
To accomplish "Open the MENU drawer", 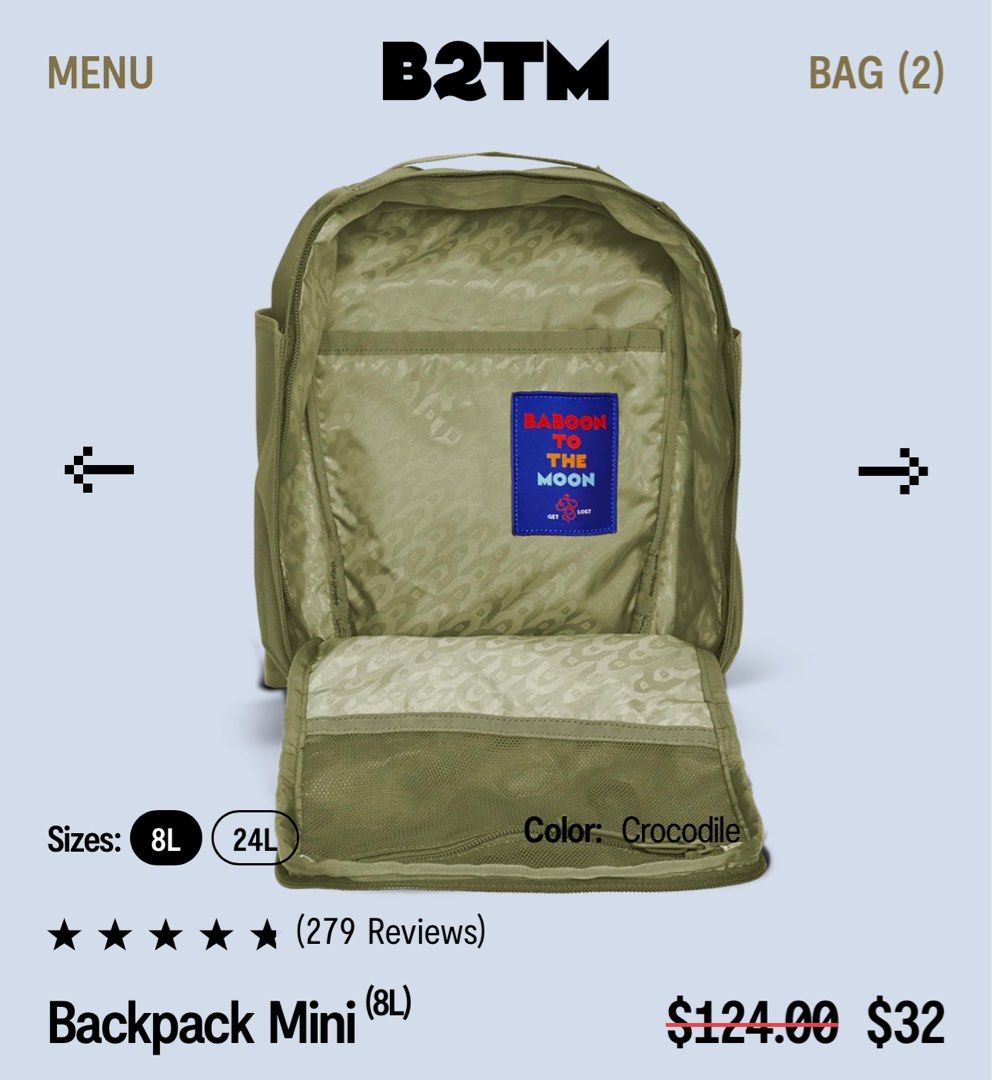I will [100, 72].
